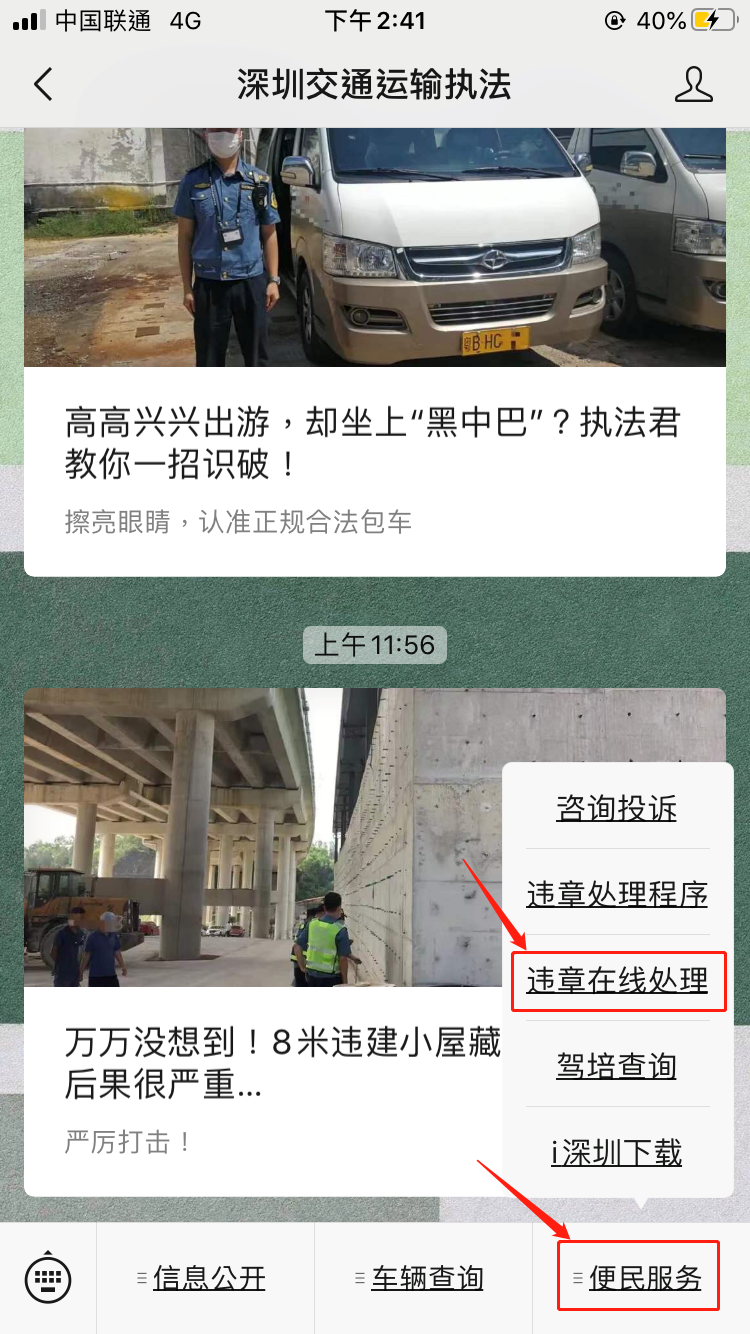Open the account profile icon

(x=693, y=85)
